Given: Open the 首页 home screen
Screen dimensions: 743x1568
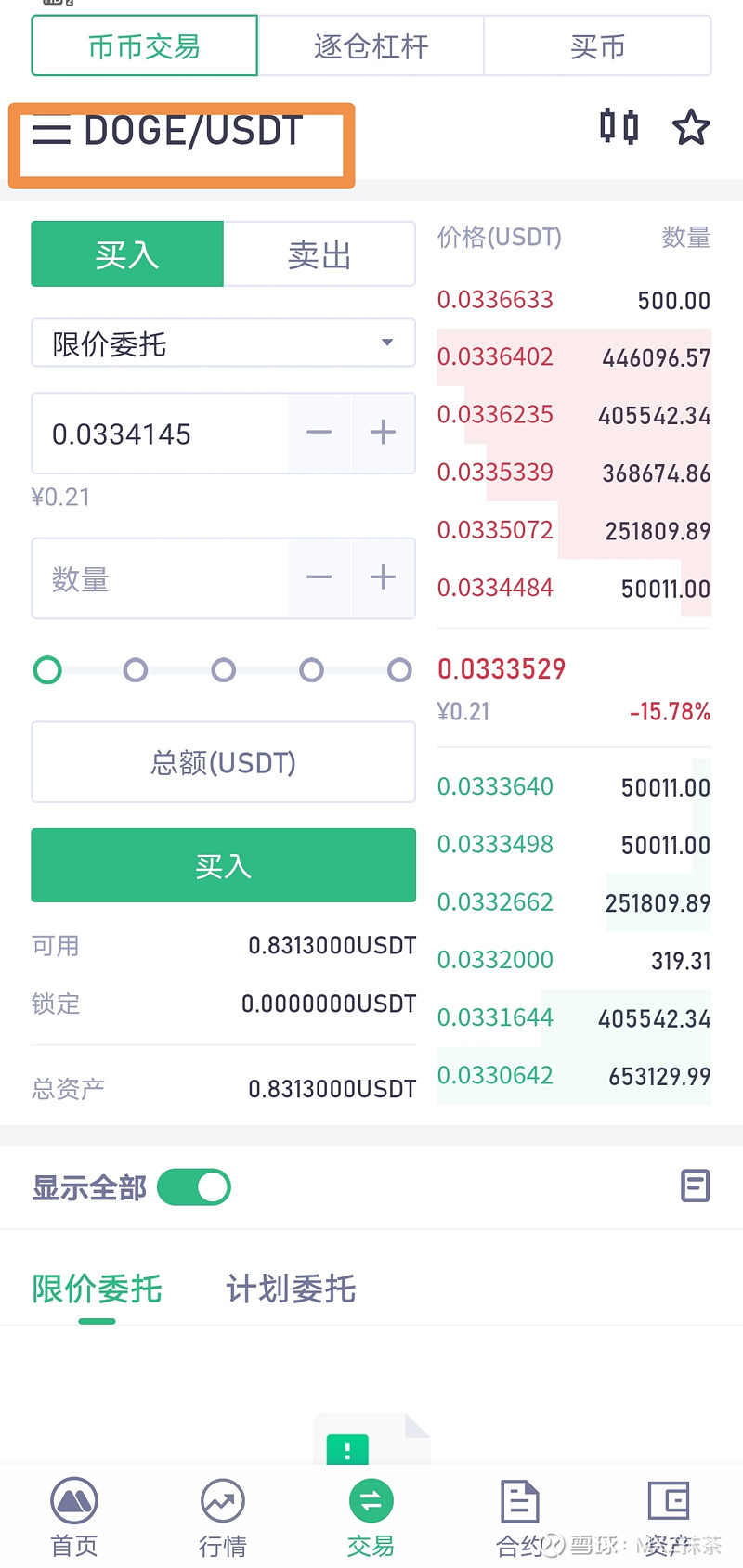Looking at the screenshot, I should [x=73, y=1513].
